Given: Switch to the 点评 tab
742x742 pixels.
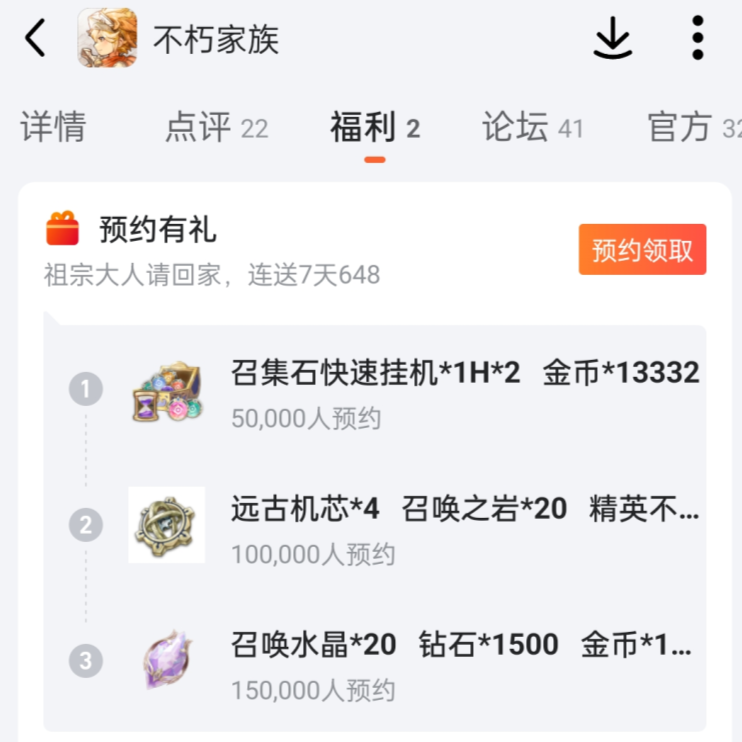Looking at the screenshot, I should pos(216,128).
